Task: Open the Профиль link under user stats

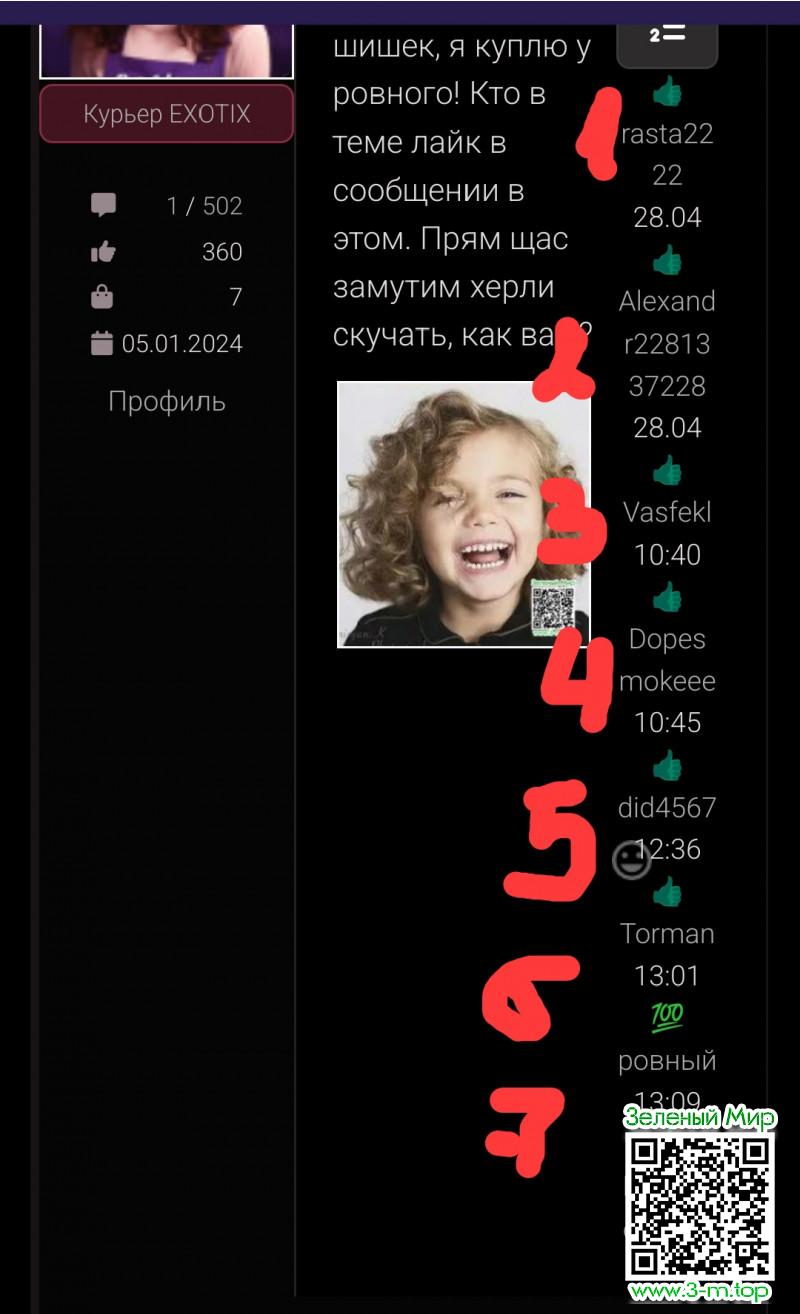Action: (x=167, y=402)
